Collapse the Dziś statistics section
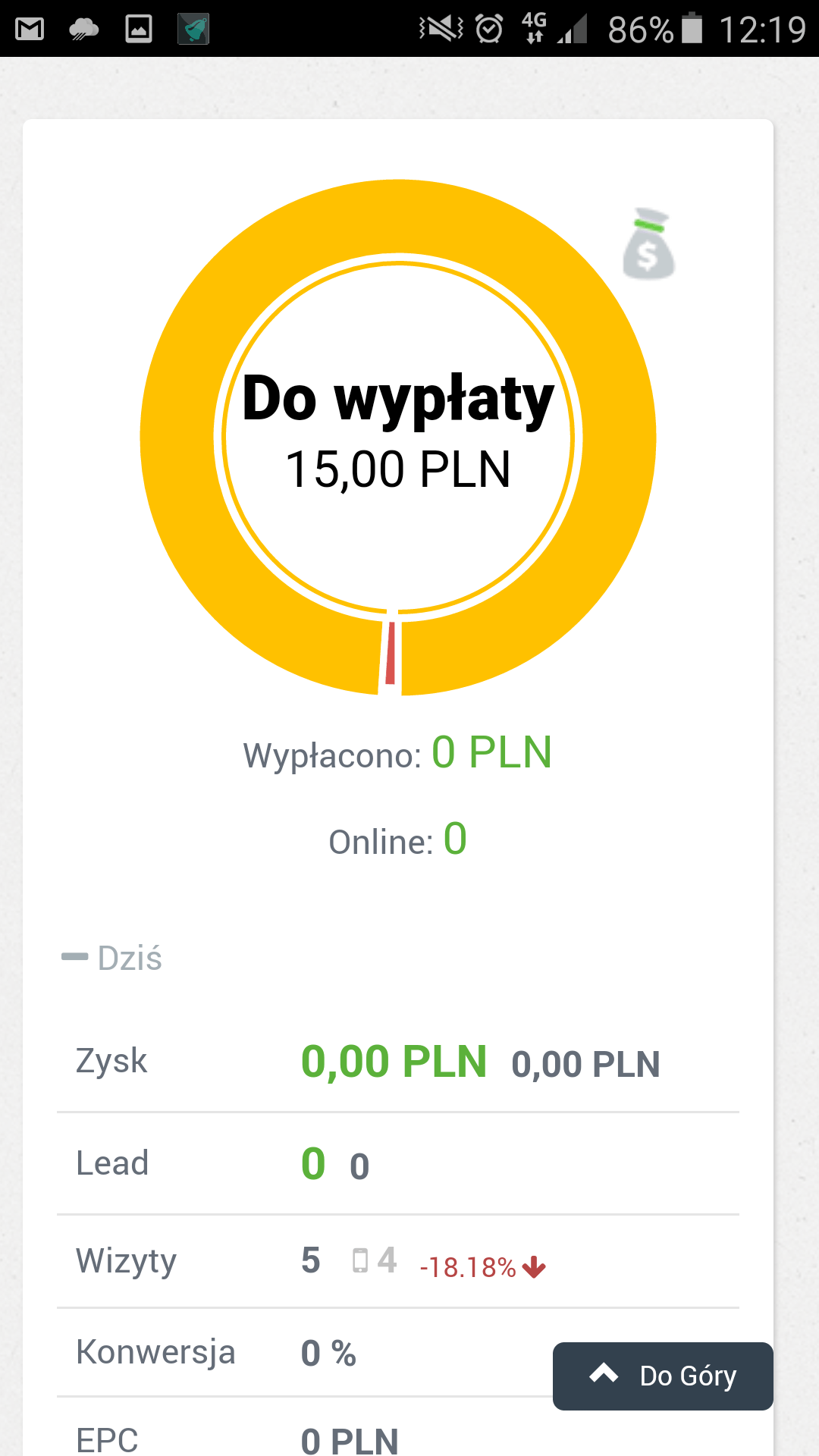The image size is (819, 1456). (76, 957)
